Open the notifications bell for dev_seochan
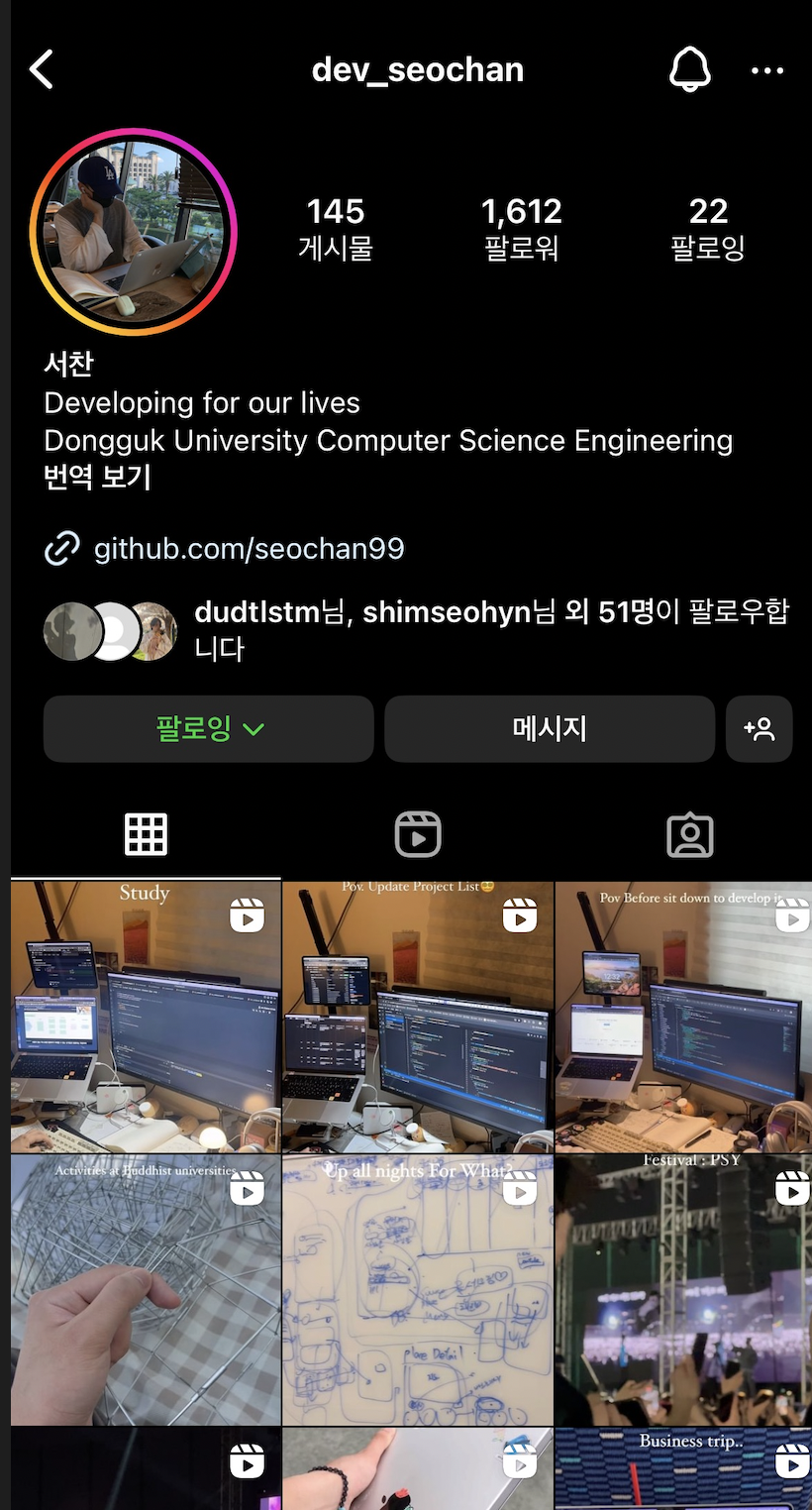The height and width of the screenshot is (1510, 812). (x=690, y=70)
